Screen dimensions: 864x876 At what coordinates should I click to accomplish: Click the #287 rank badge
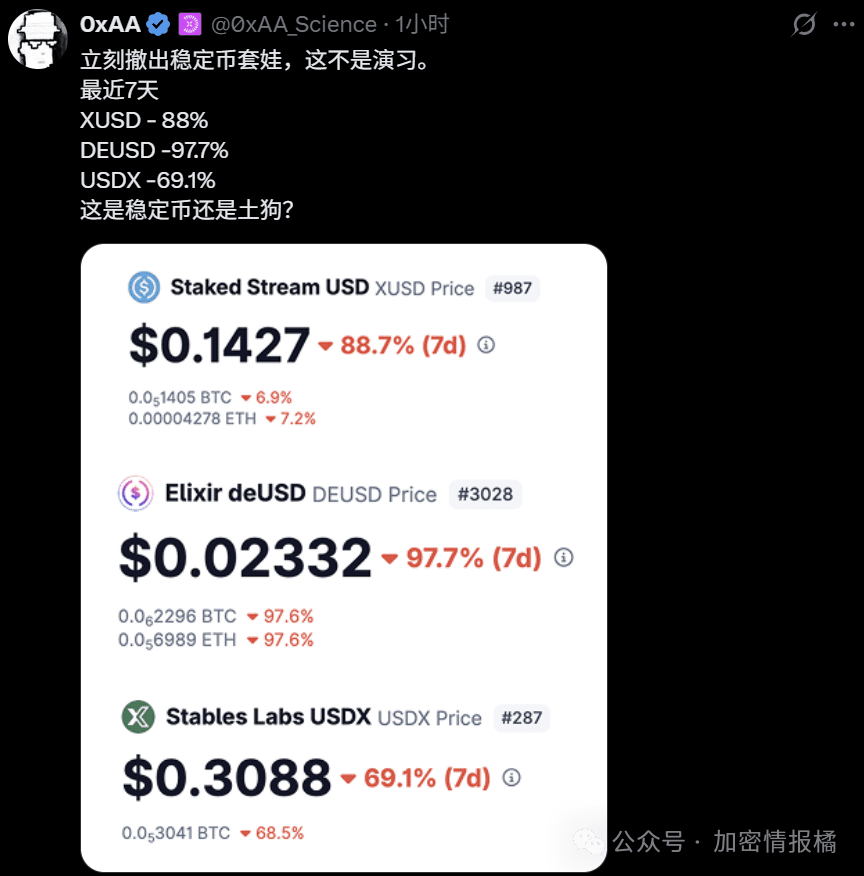tap(522, 718)
